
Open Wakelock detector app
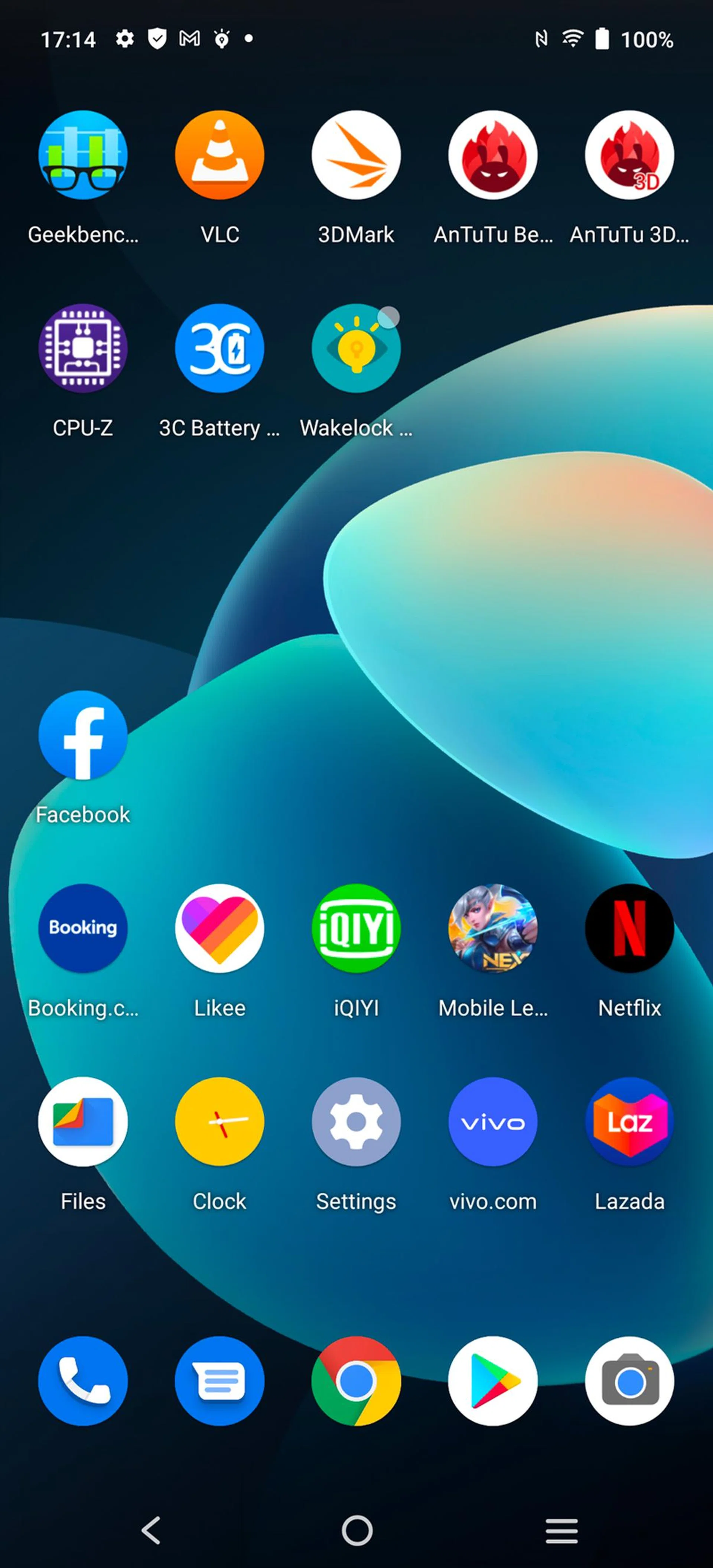click(x=356, y=348)
